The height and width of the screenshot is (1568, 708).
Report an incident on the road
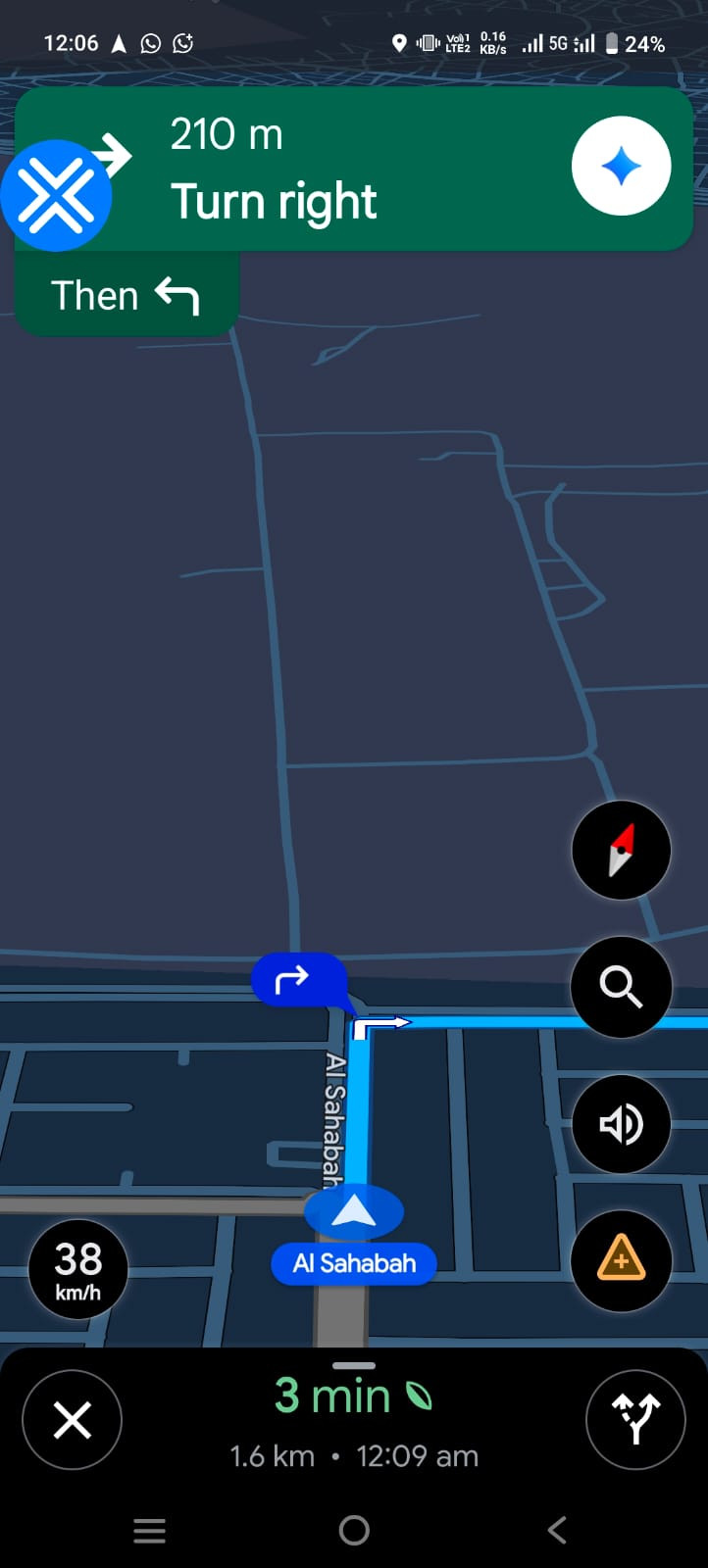click(x=621, y=1261)
